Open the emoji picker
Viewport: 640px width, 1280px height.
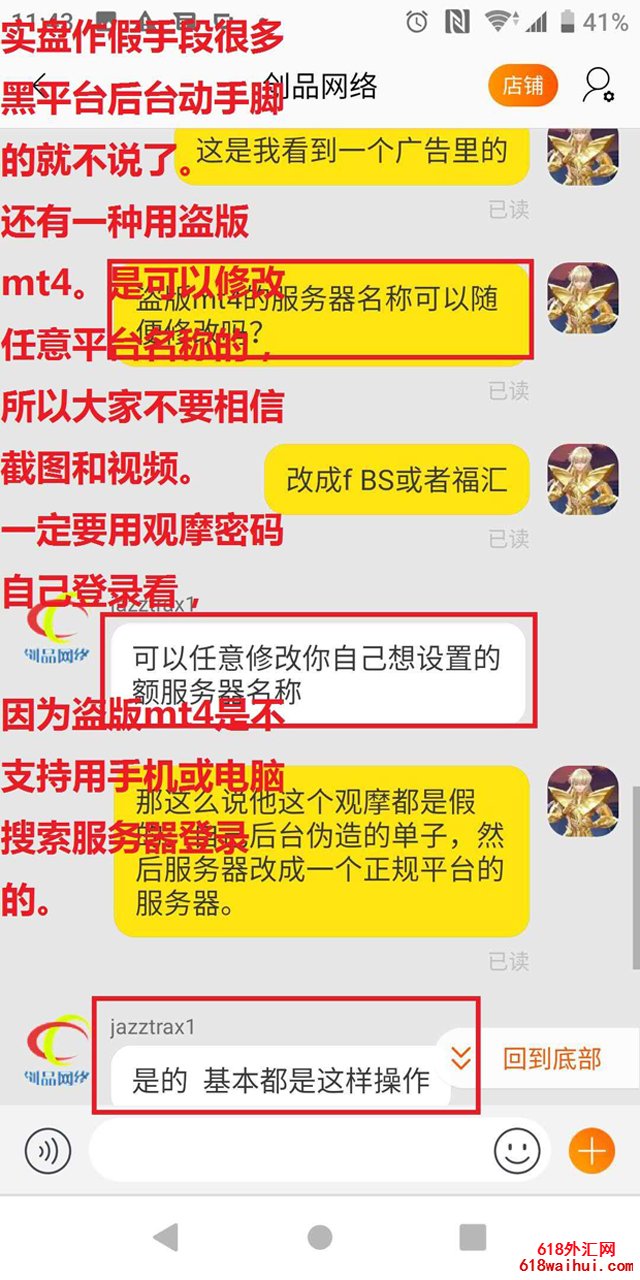tap(517, 1151)
